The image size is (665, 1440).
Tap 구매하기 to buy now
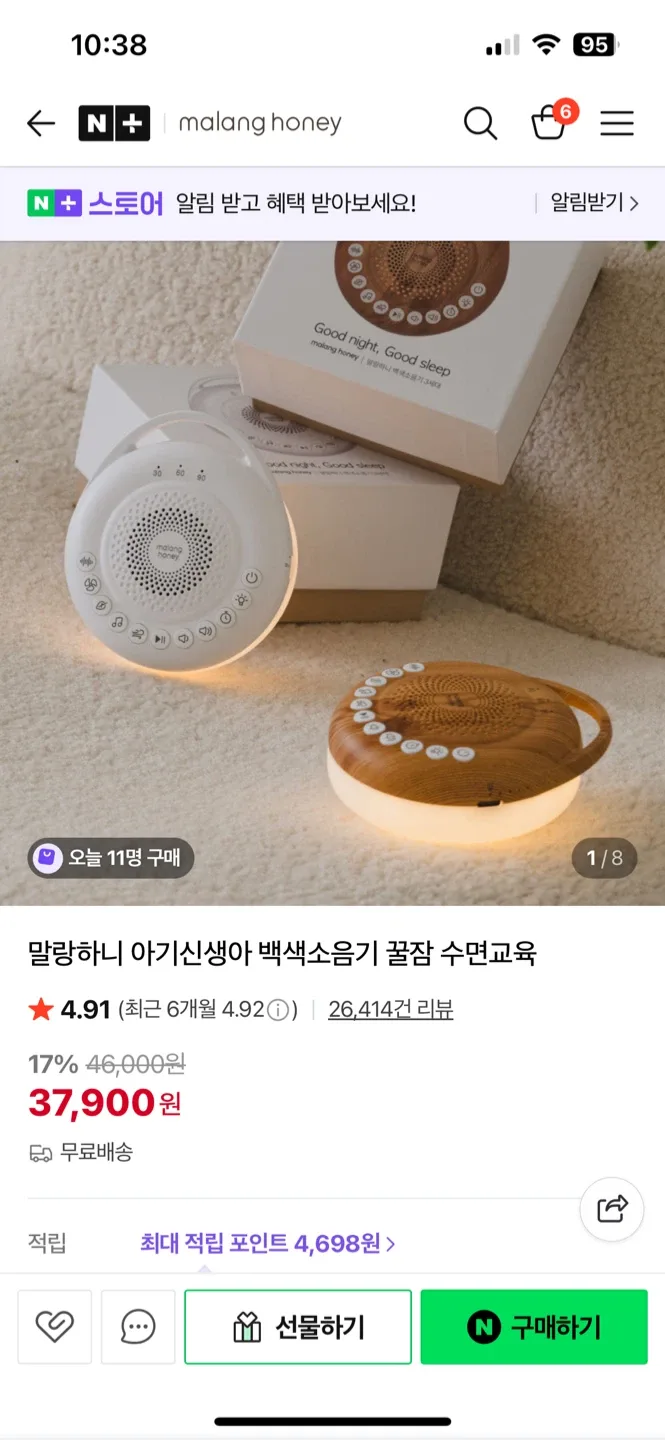(x=534, y=1327)
